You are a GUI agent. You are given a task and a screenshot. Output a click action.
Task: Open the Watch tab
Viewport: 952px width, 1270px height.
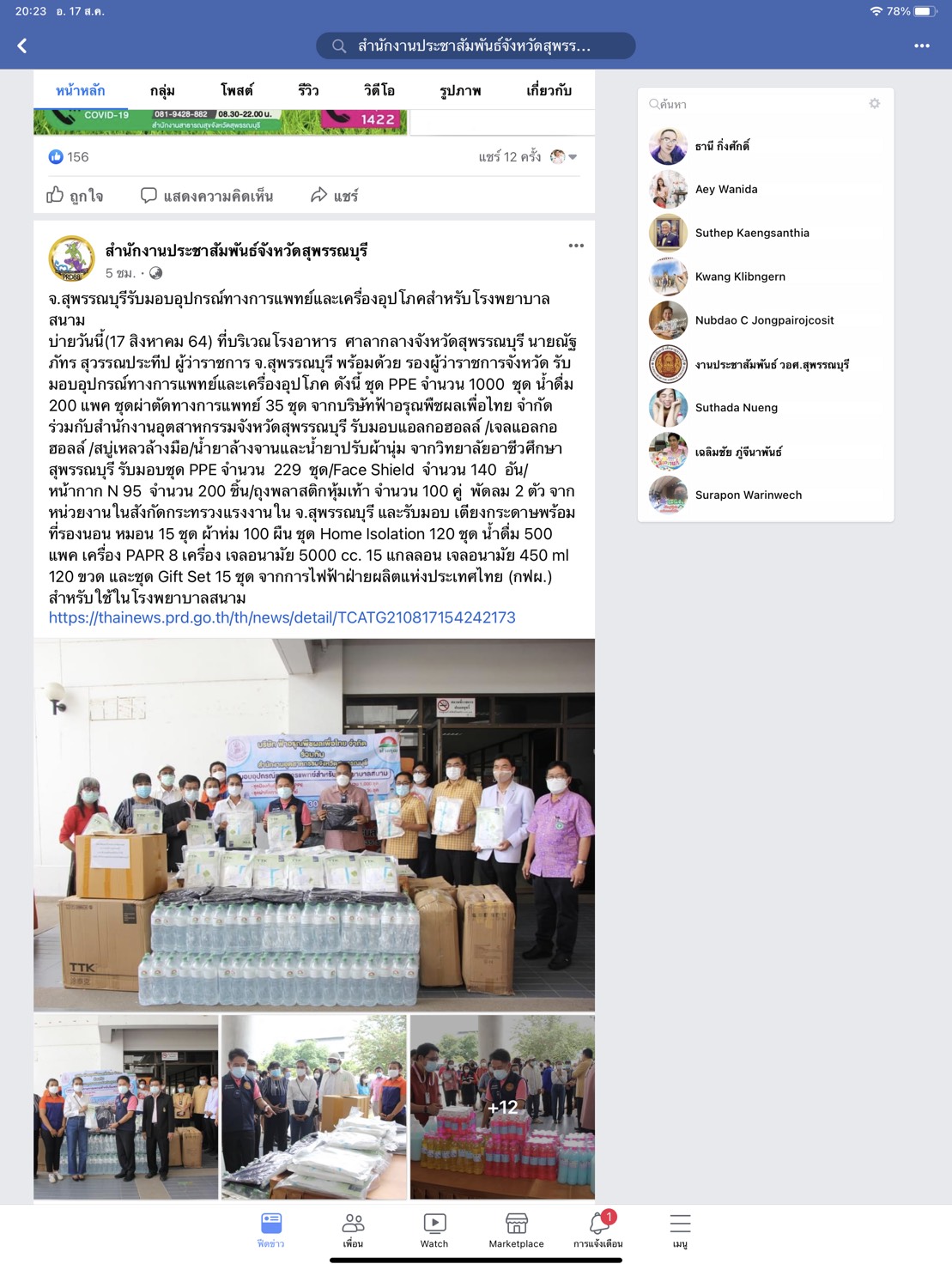coord(434,1230)
